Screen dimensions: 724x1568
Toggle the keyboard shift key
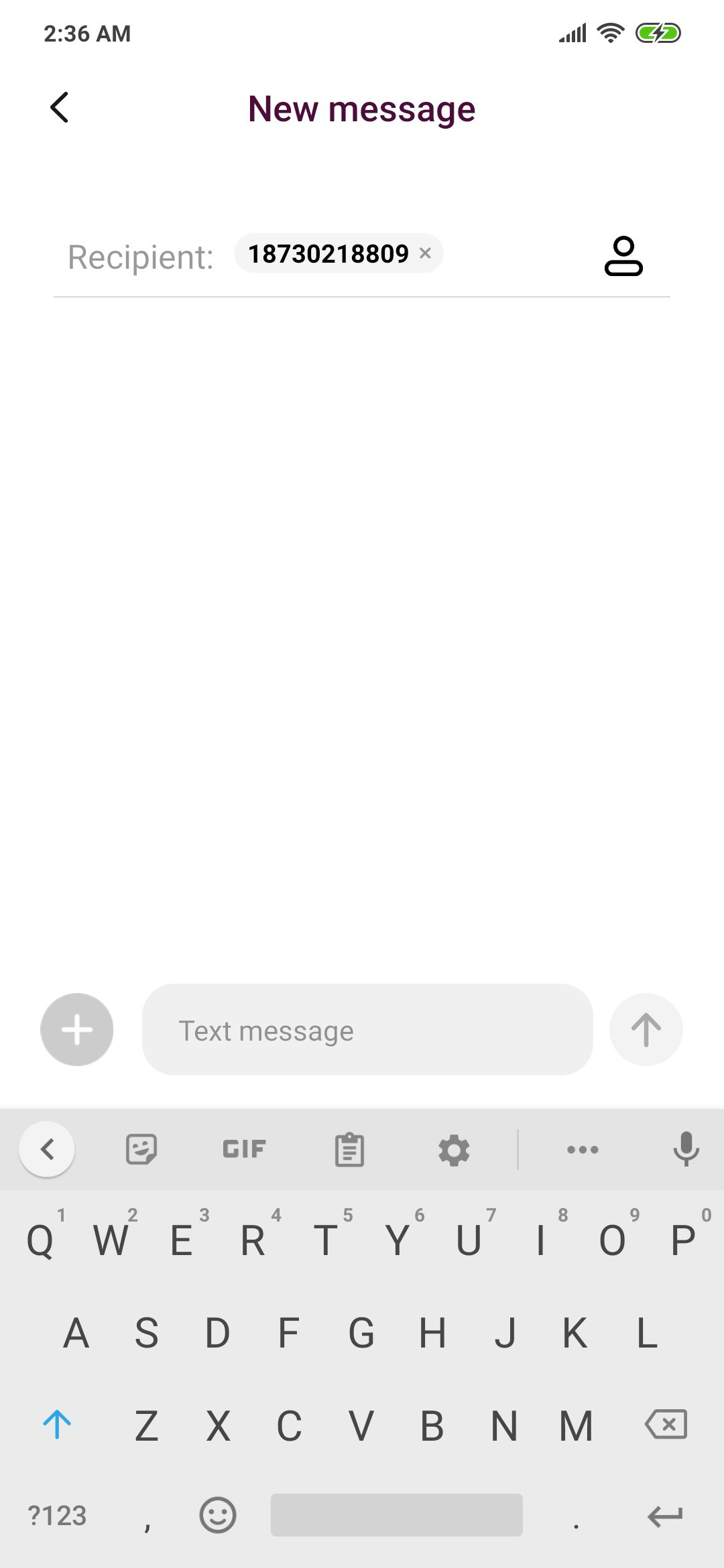[x=57, y=1425]
